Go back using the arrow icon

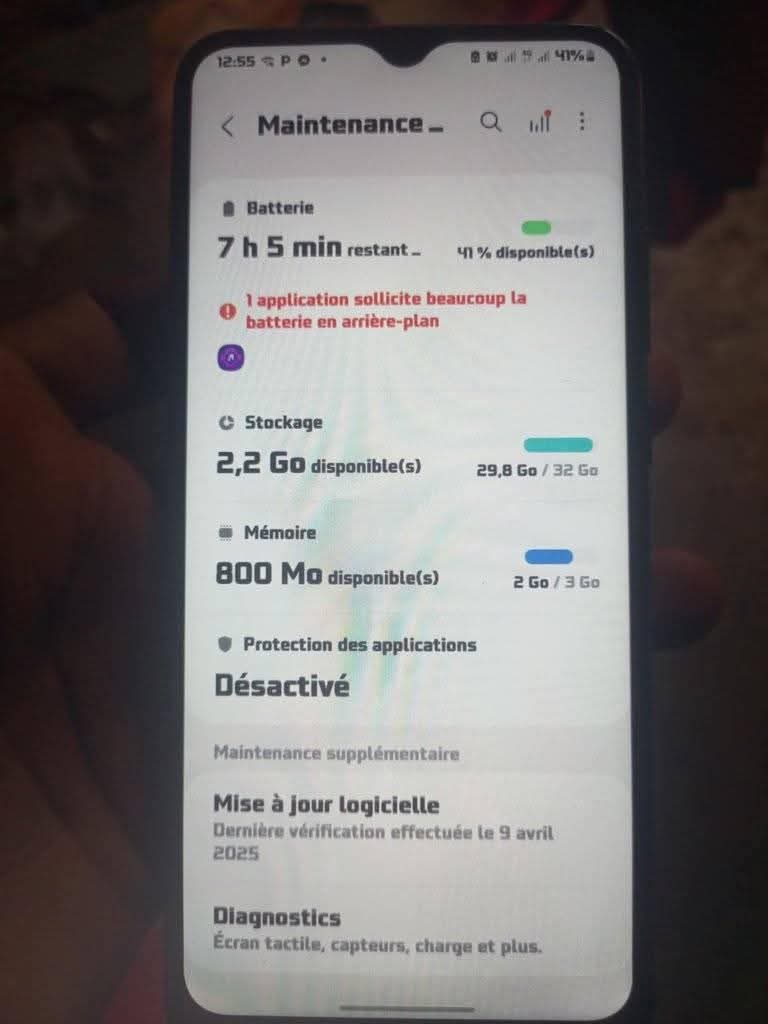[228, 126]
